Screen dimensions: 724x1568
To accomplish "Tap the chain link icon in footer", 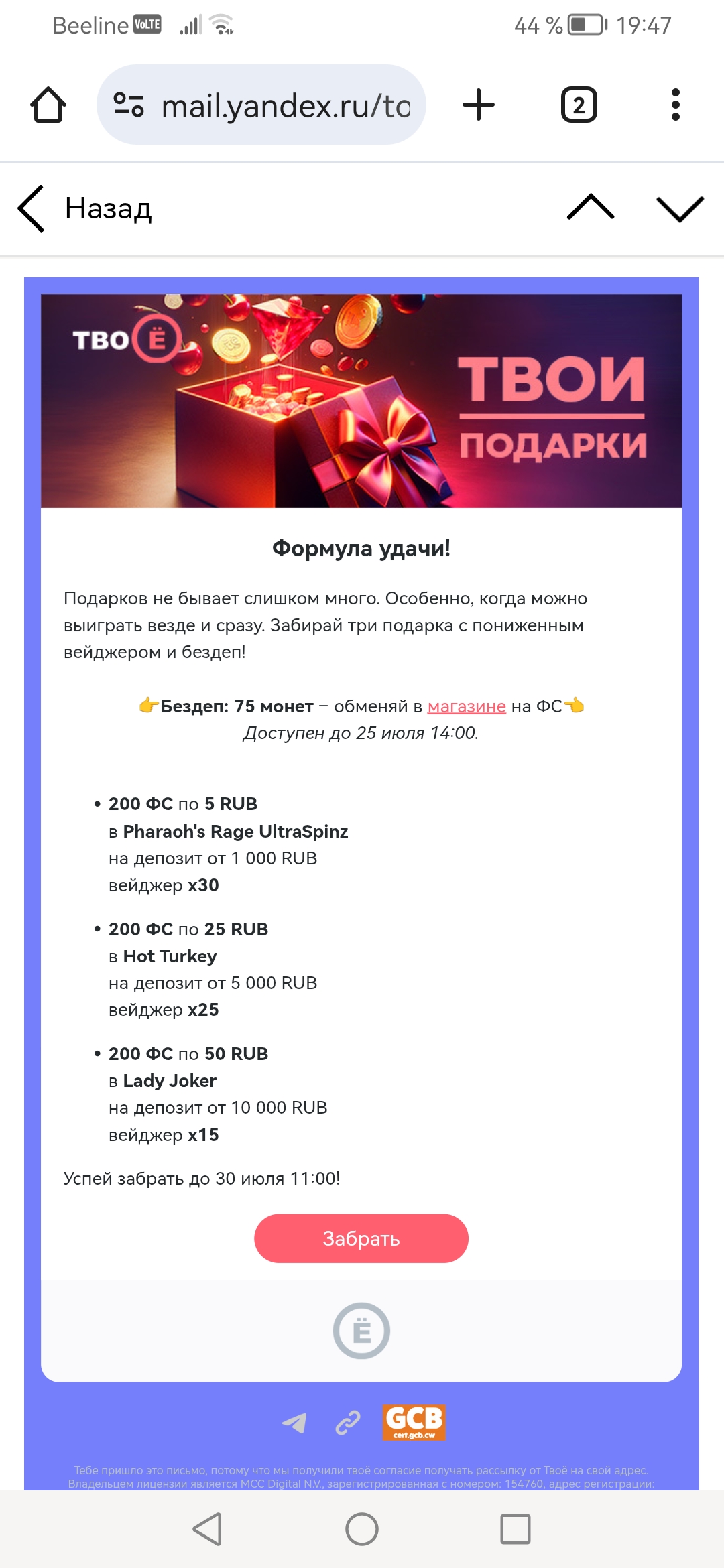I will pyautogui.click(x=348, y=1422).
